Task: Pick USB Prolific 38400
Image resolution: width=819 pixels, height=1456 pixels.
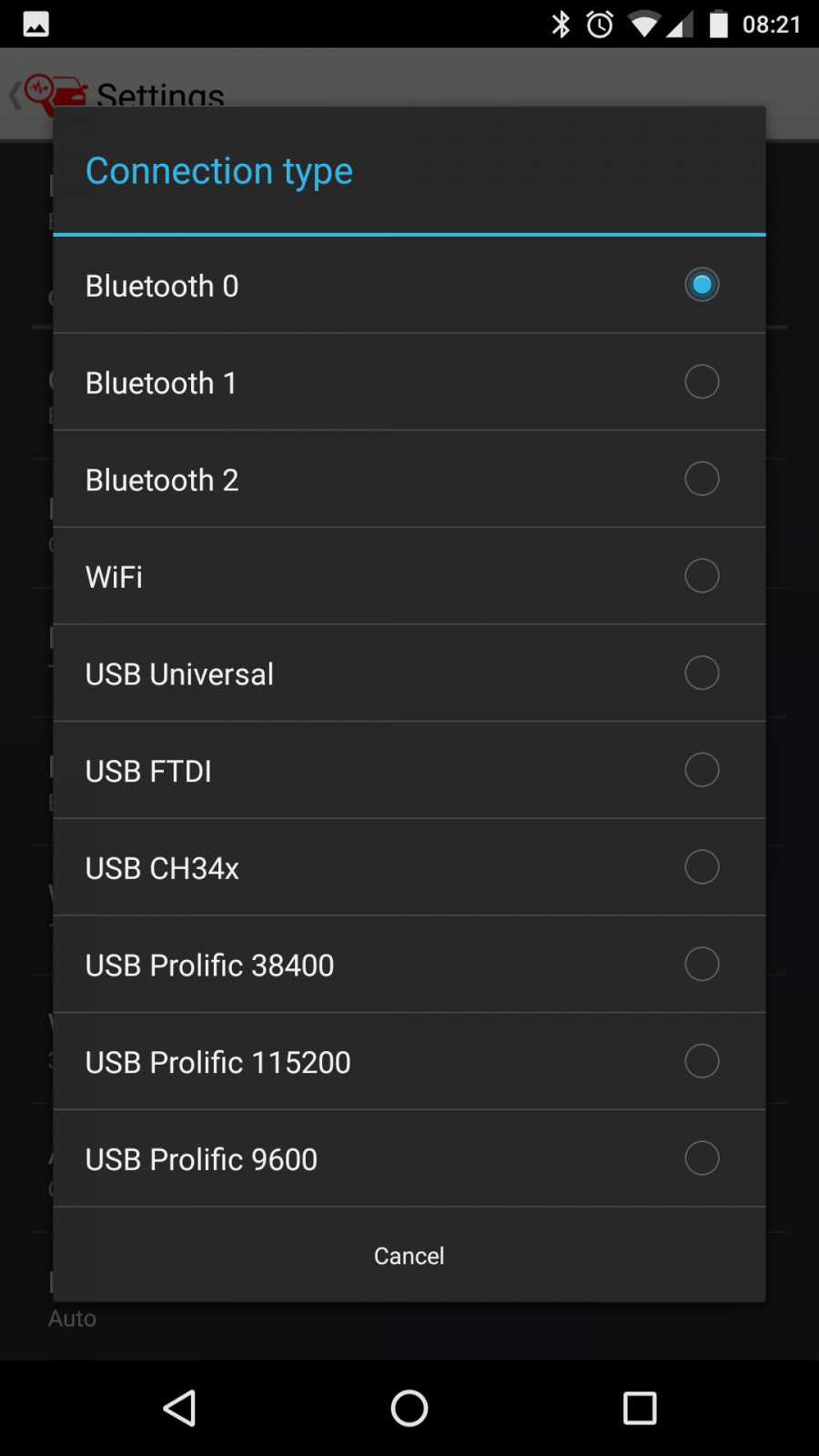Action: point(409,965)
